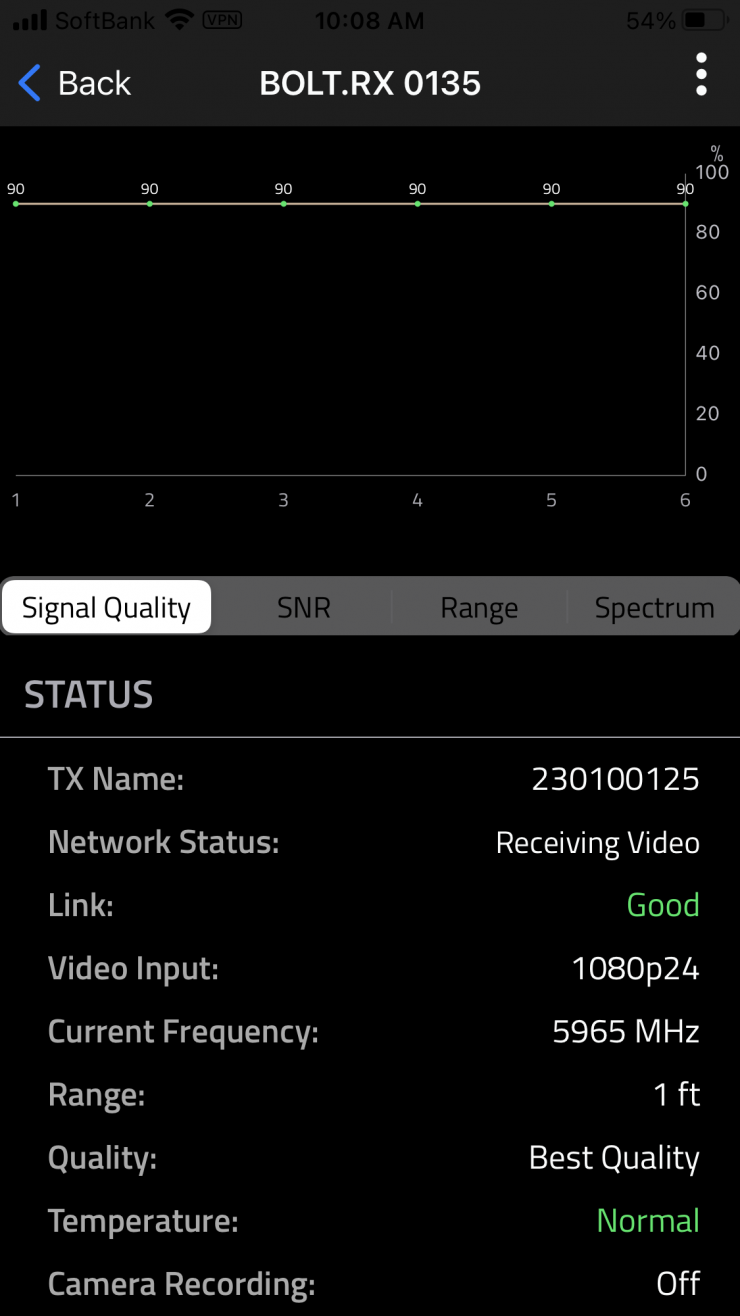Show the Range graph tab
740x1316 pixels.
point(479,607)
